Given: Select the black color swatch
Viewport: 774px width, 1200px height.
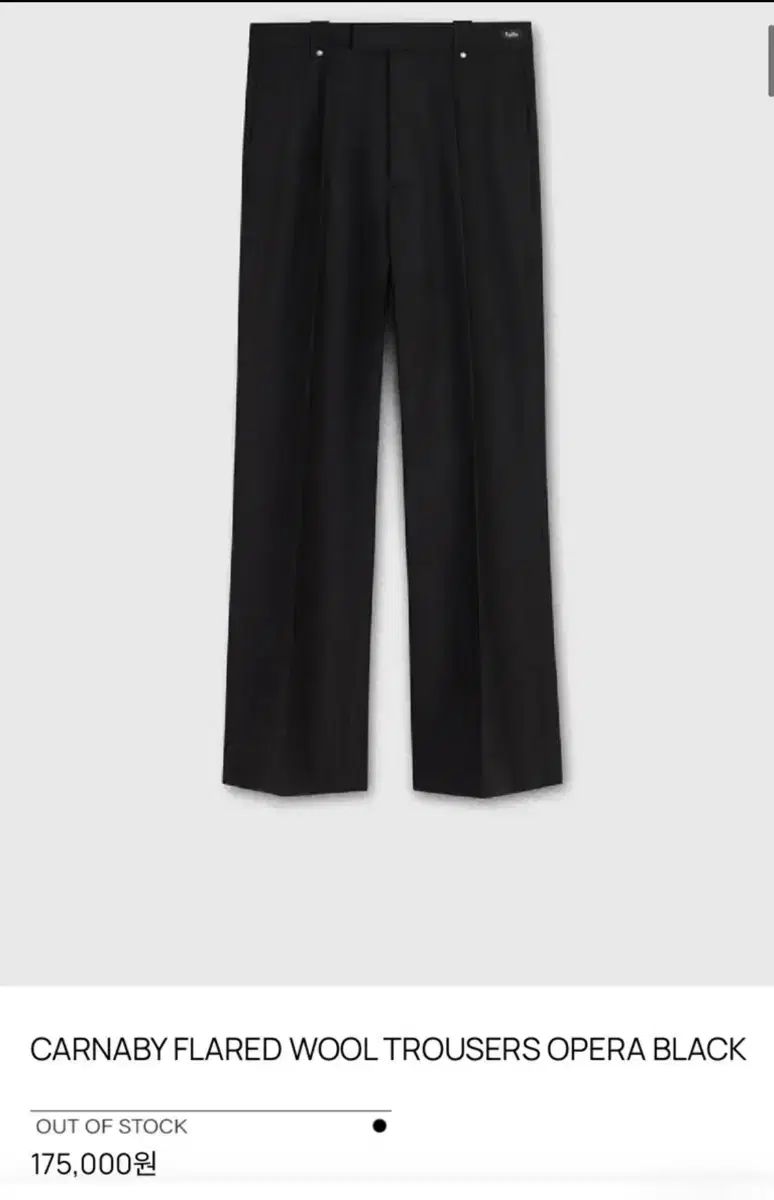Looking at the screenshot, I should point(379,1126).
